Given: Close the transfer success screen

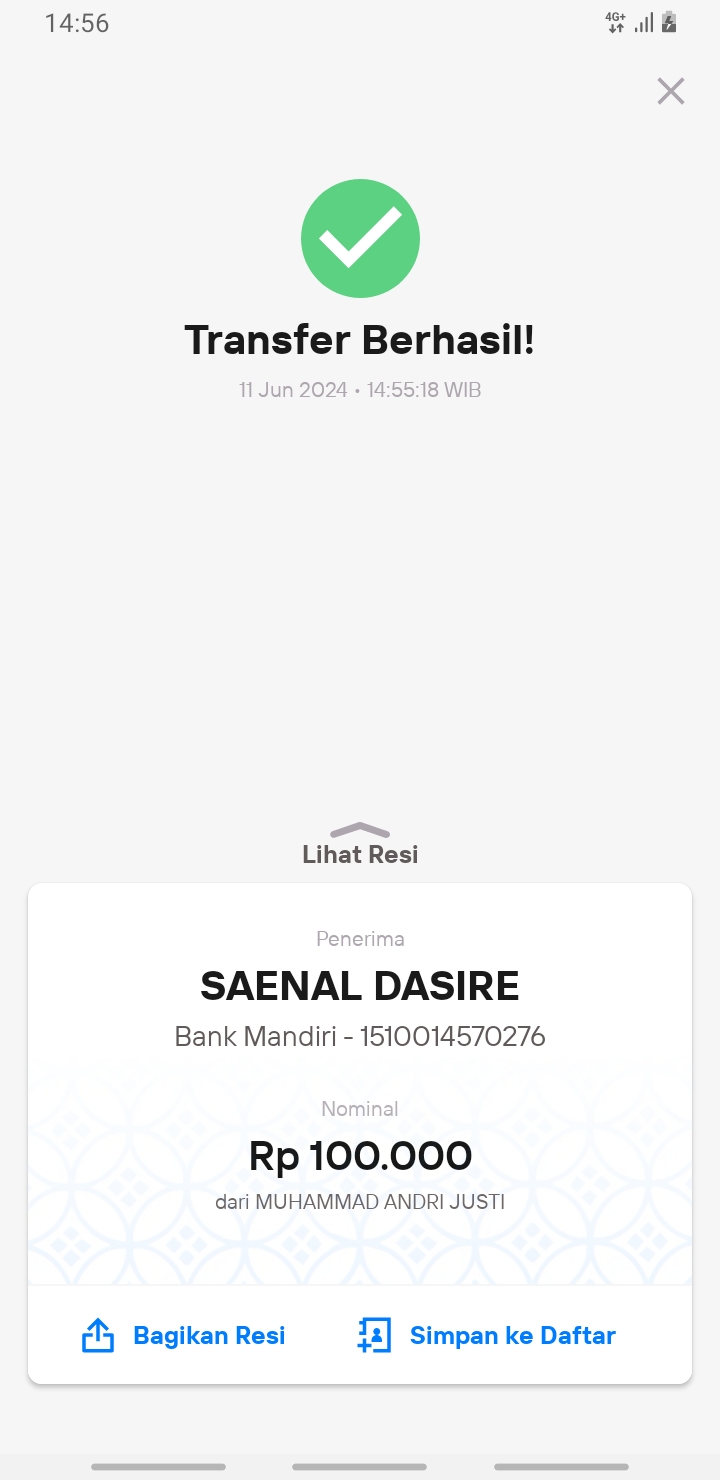Looking at the screenshot, I should coord(670,91).
